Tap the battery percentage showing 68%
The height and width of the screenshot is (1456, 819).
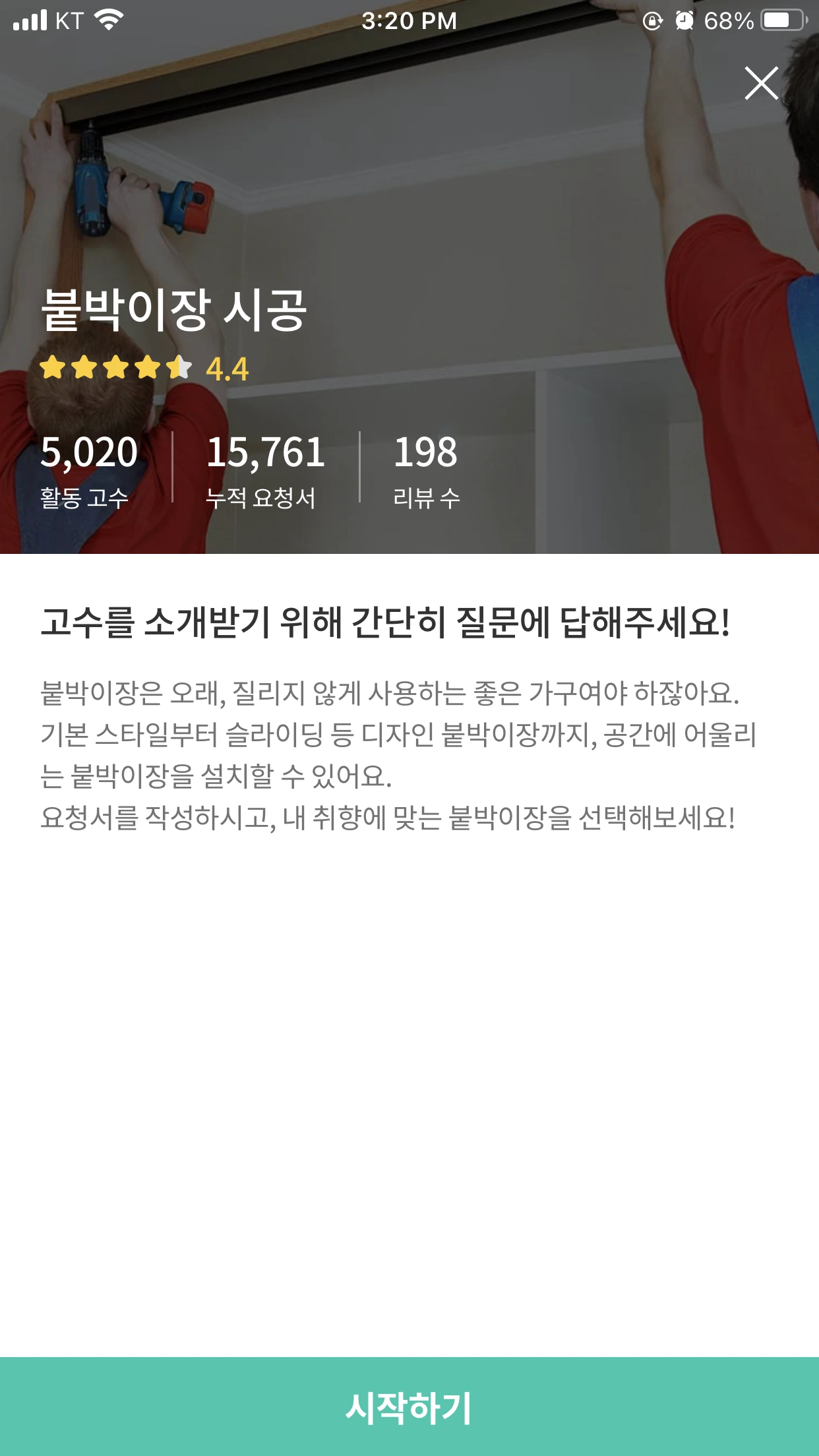pyautogui.click(x=729, y=20)
